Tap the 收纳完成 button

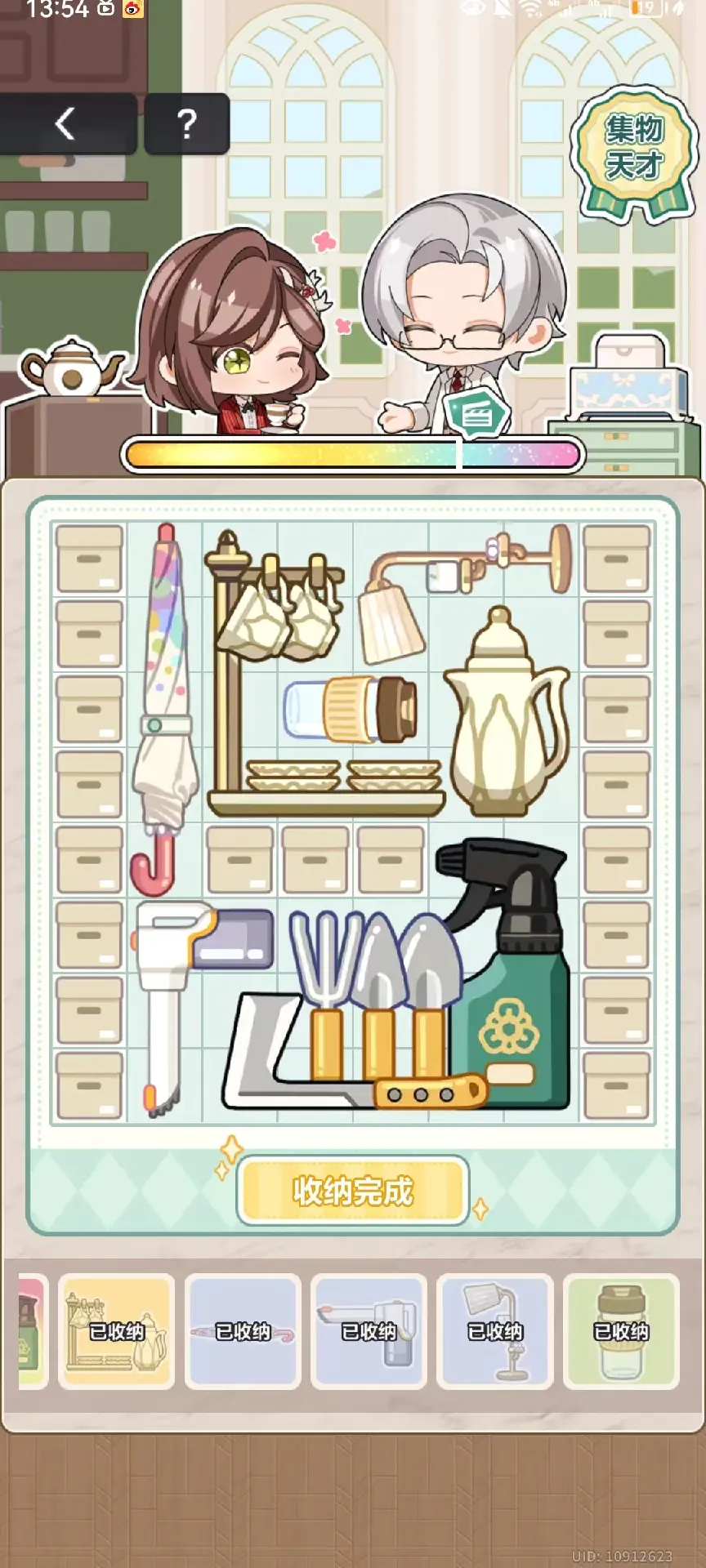click(353, 1192)
